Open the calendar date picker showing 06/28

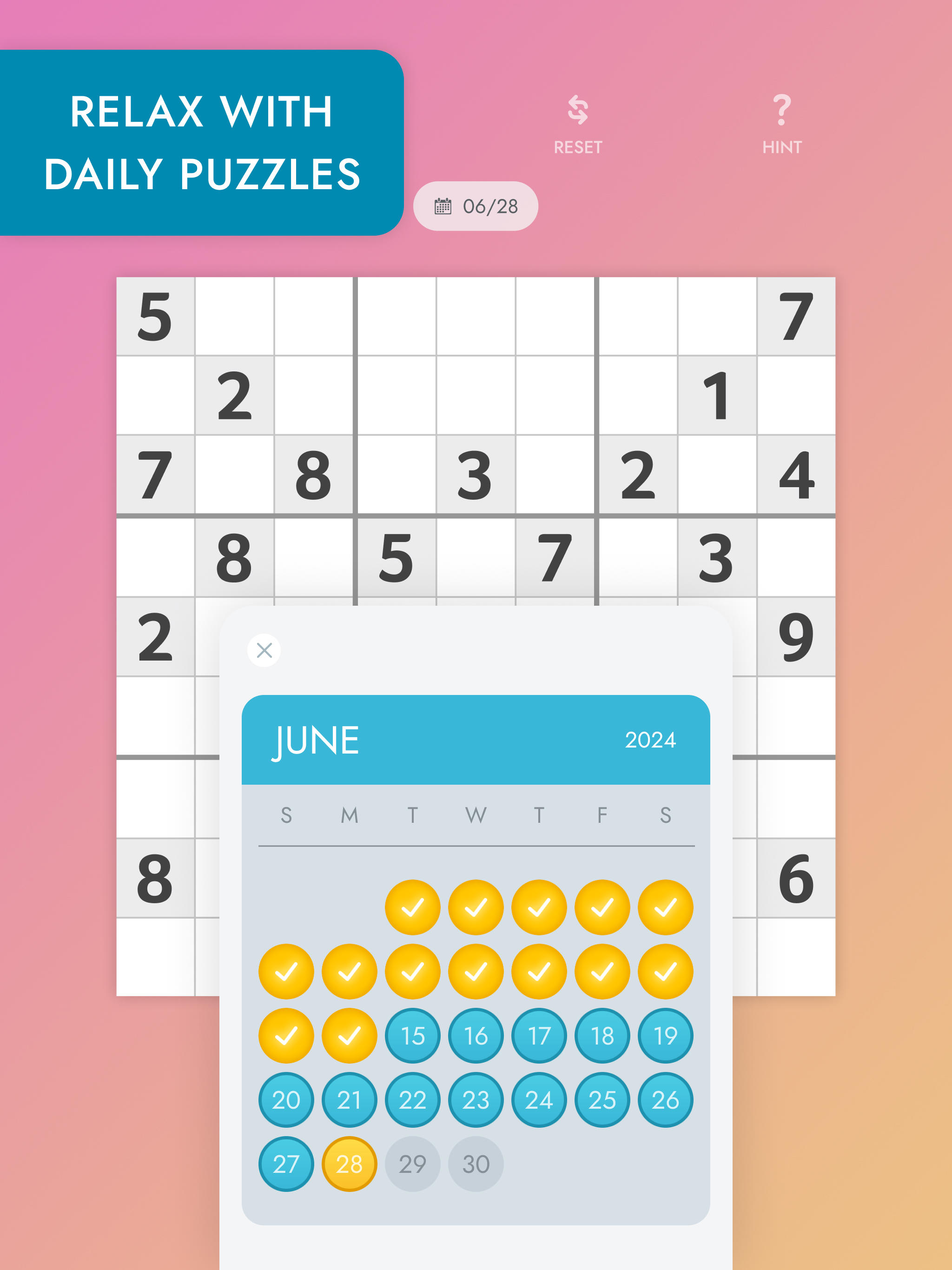[477, 207]
